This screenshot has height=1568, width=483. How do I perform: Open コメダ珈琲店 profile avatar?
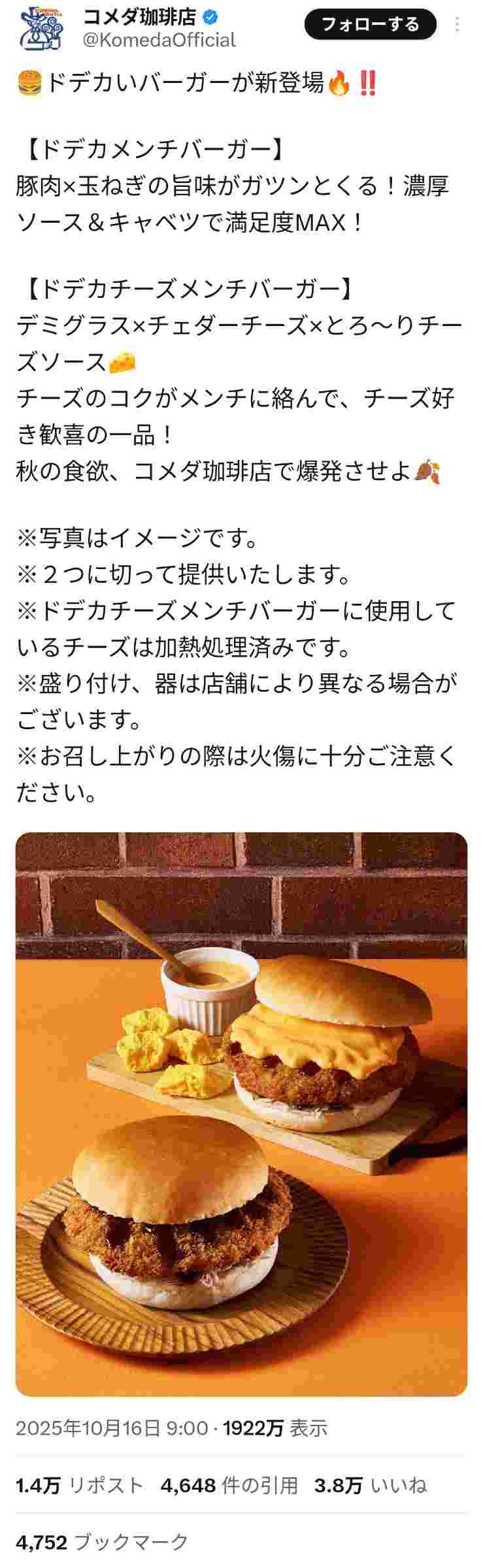pyautogui.click(x=41, y=27)
